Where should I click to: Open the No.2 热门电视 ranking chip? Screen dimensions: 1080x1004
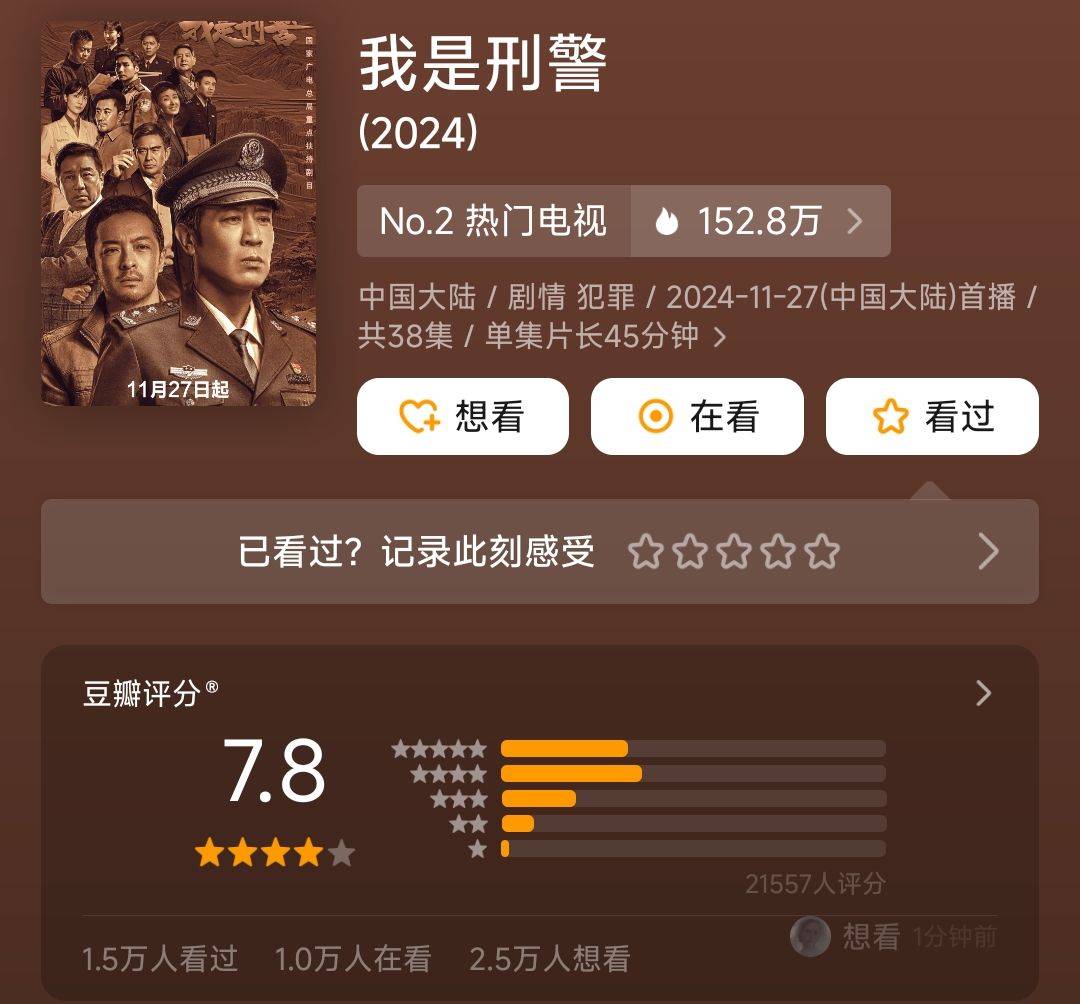(x=494, y=221)
